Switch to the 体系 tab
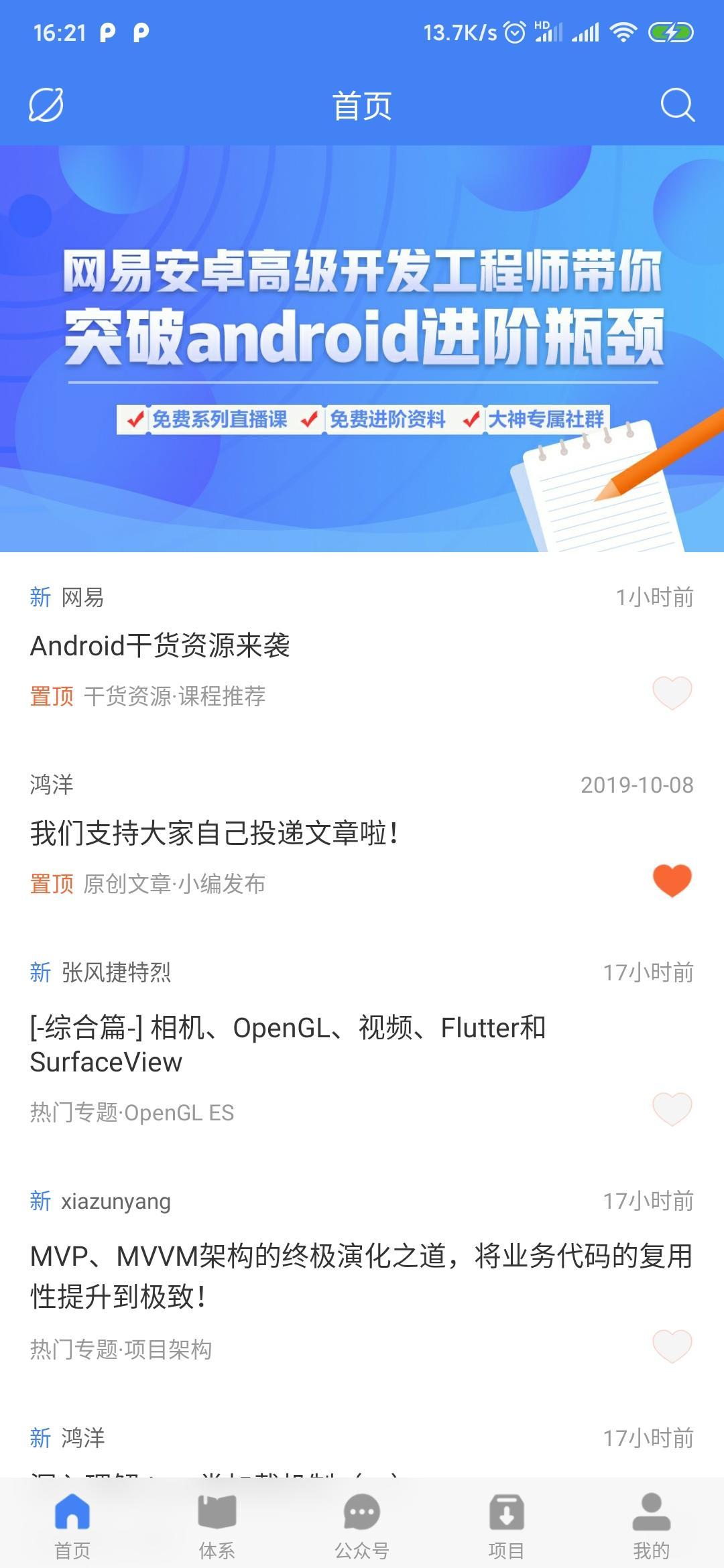 pyautogui.click(x=217, y=1528)
